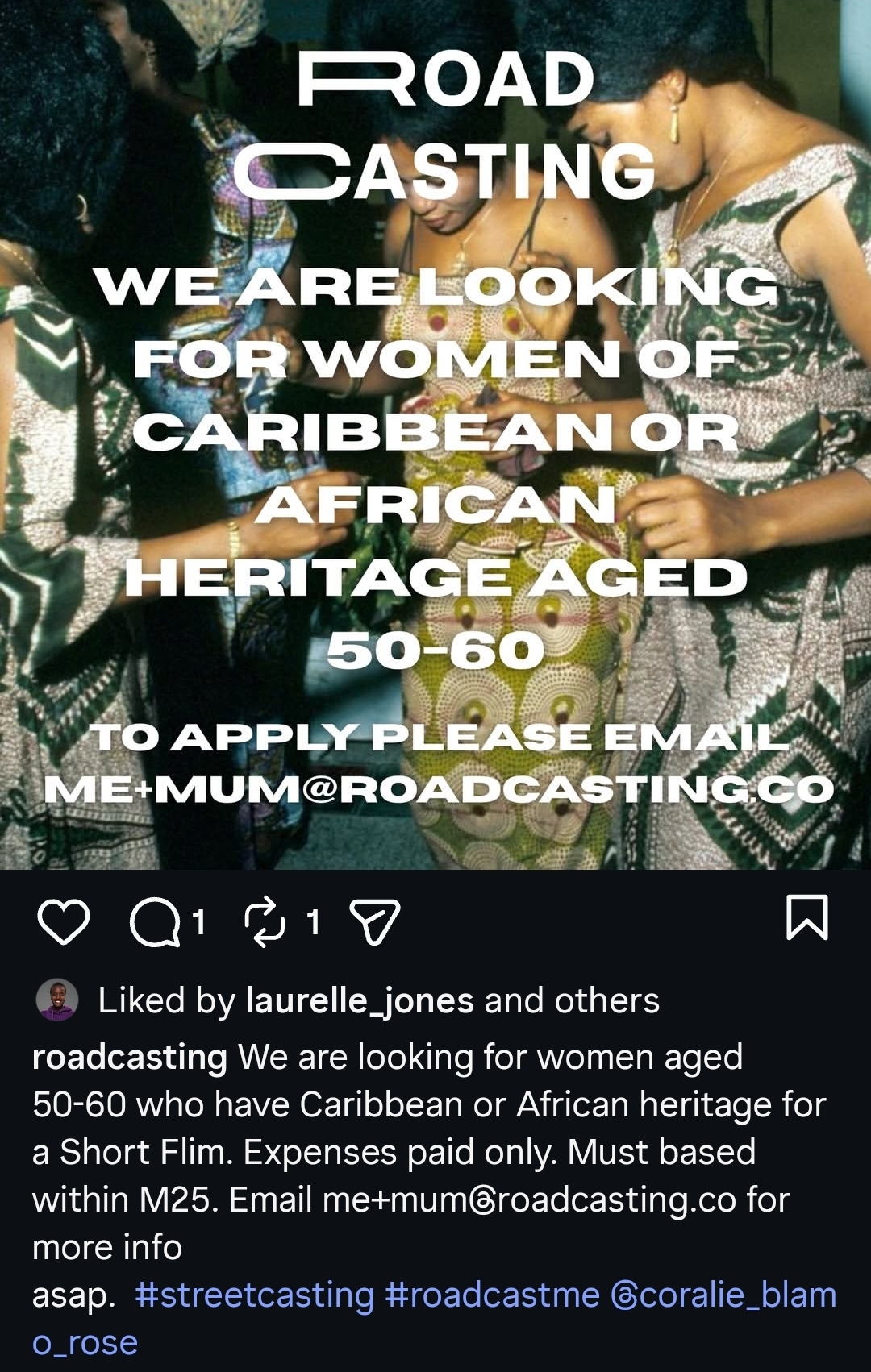Open roadcasting profile from caption
The image size is (871, 1372).
click(129, 1057)
